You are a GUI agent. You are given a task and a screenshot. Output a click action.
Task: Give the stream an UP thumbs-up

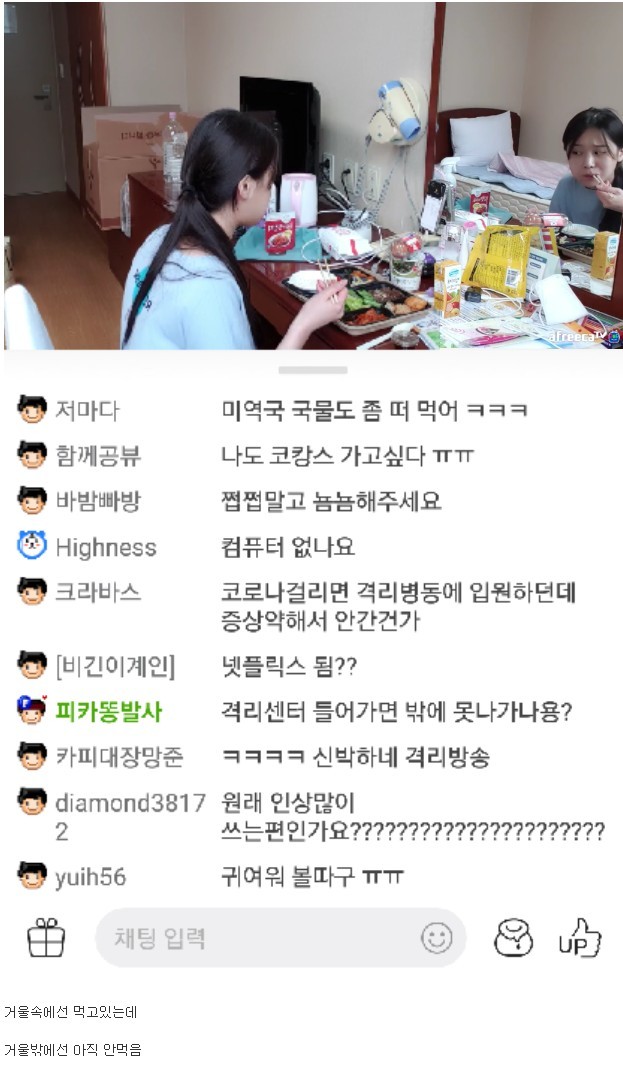579,938
